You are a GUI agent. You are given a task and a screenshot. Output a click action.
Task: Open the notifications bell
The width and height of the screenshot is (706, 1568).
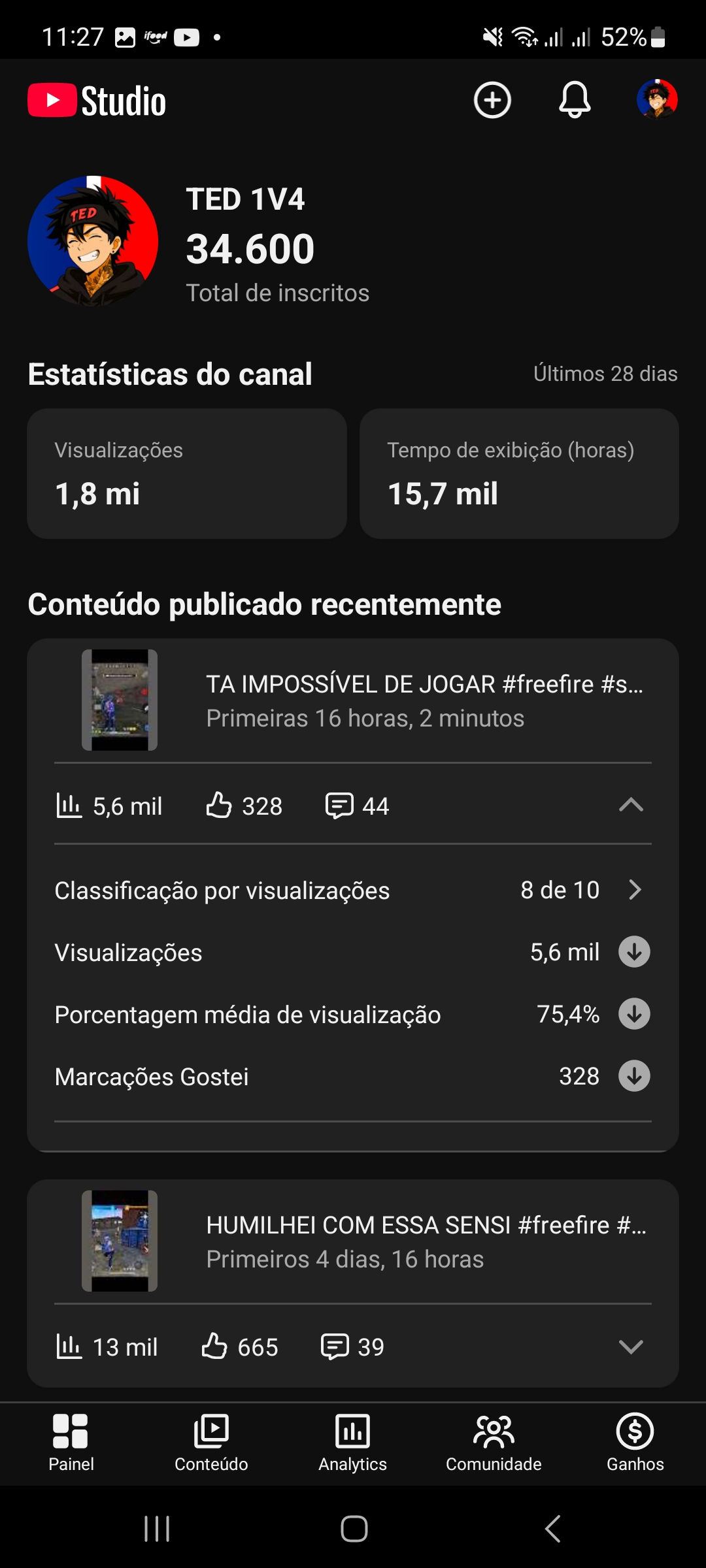click(x=575, y=101)
